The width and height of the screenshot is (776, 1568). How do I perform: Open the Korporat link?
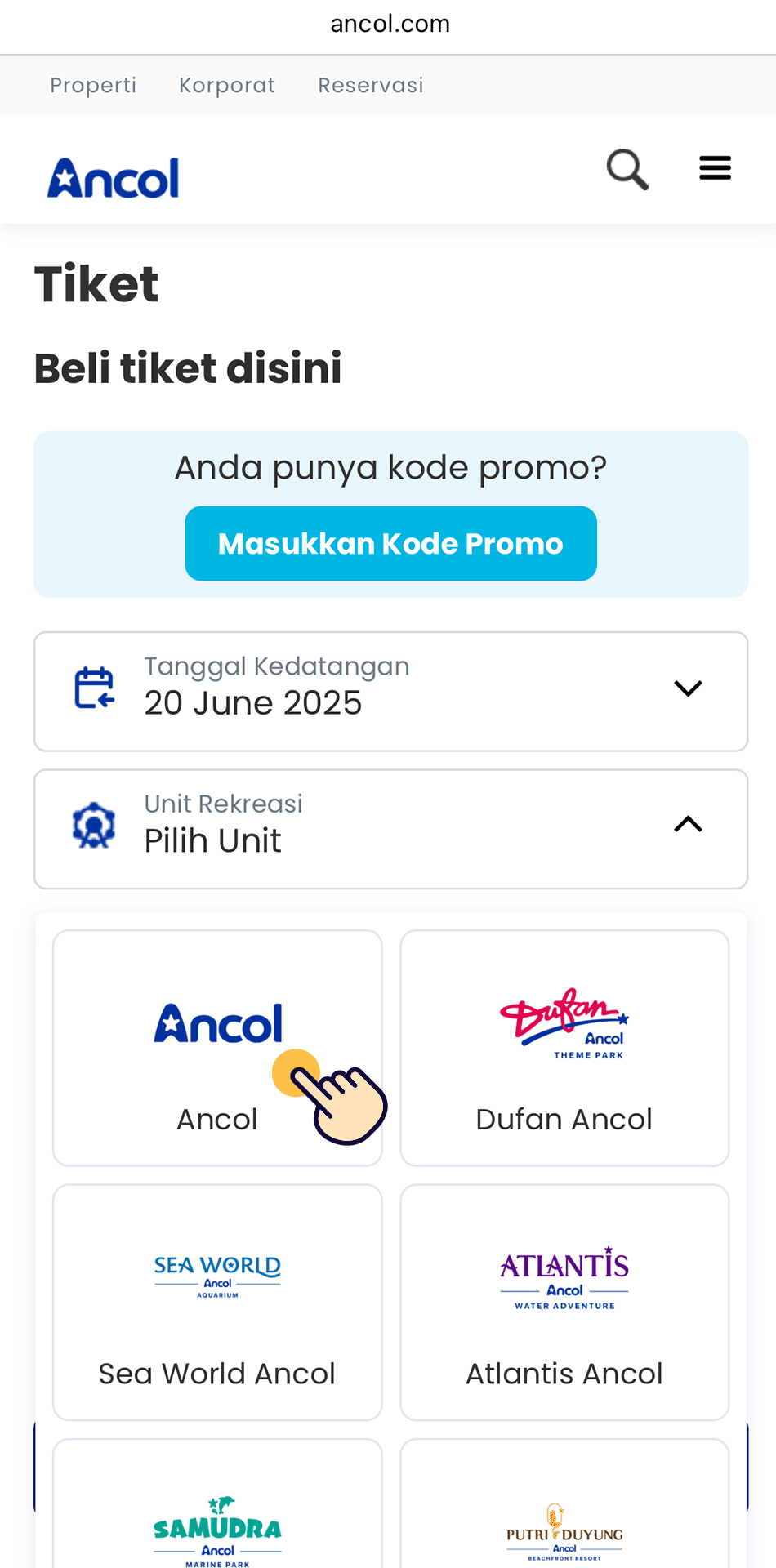point(227,85)
